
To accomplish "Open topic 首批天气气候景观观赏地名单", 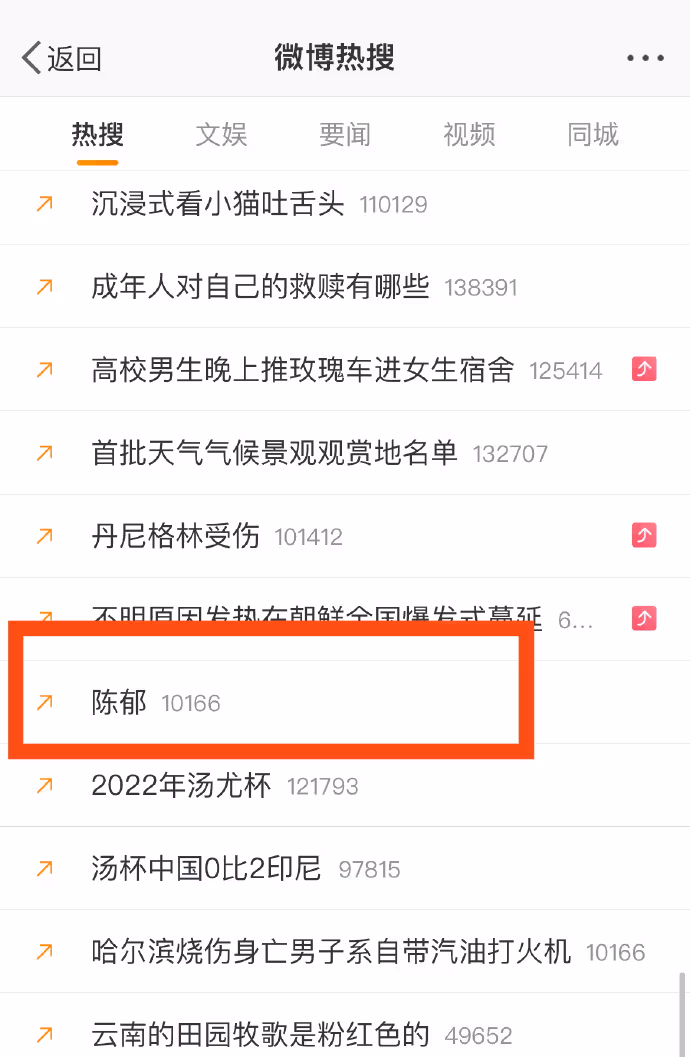I will click(x=274, y=453).
